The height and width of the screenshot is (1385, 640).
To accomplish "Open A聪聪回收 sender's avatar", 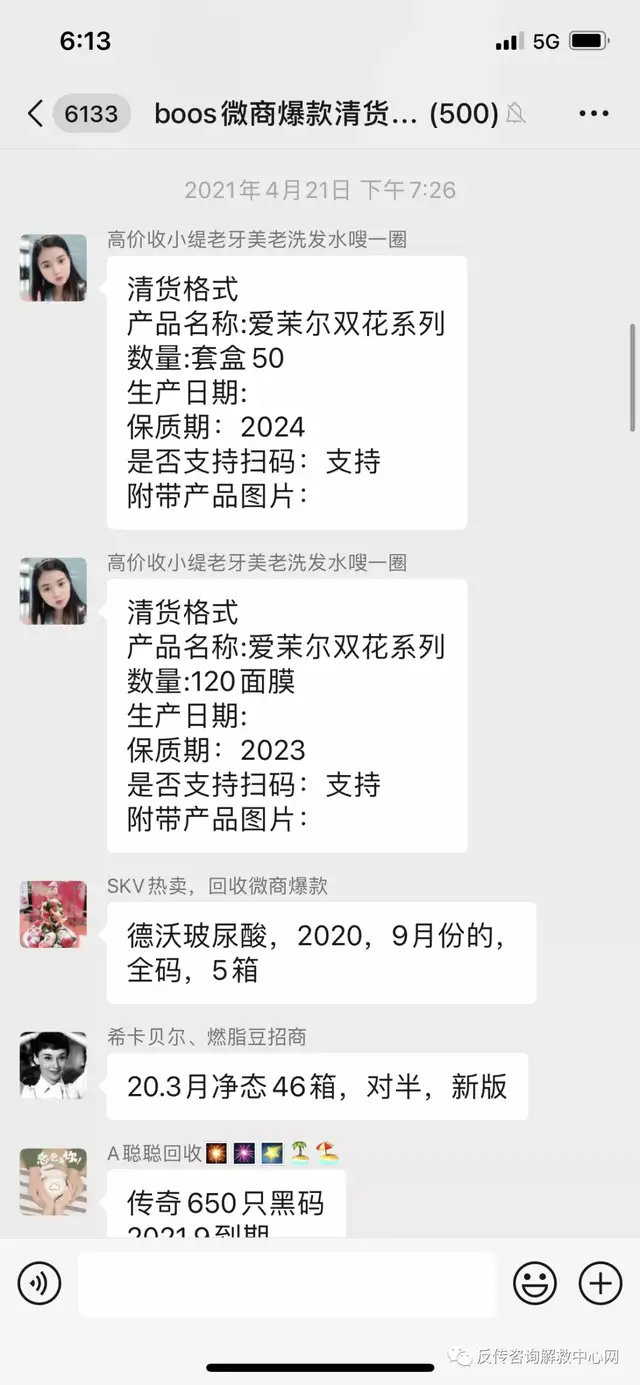I will (x=53, y=1181).
